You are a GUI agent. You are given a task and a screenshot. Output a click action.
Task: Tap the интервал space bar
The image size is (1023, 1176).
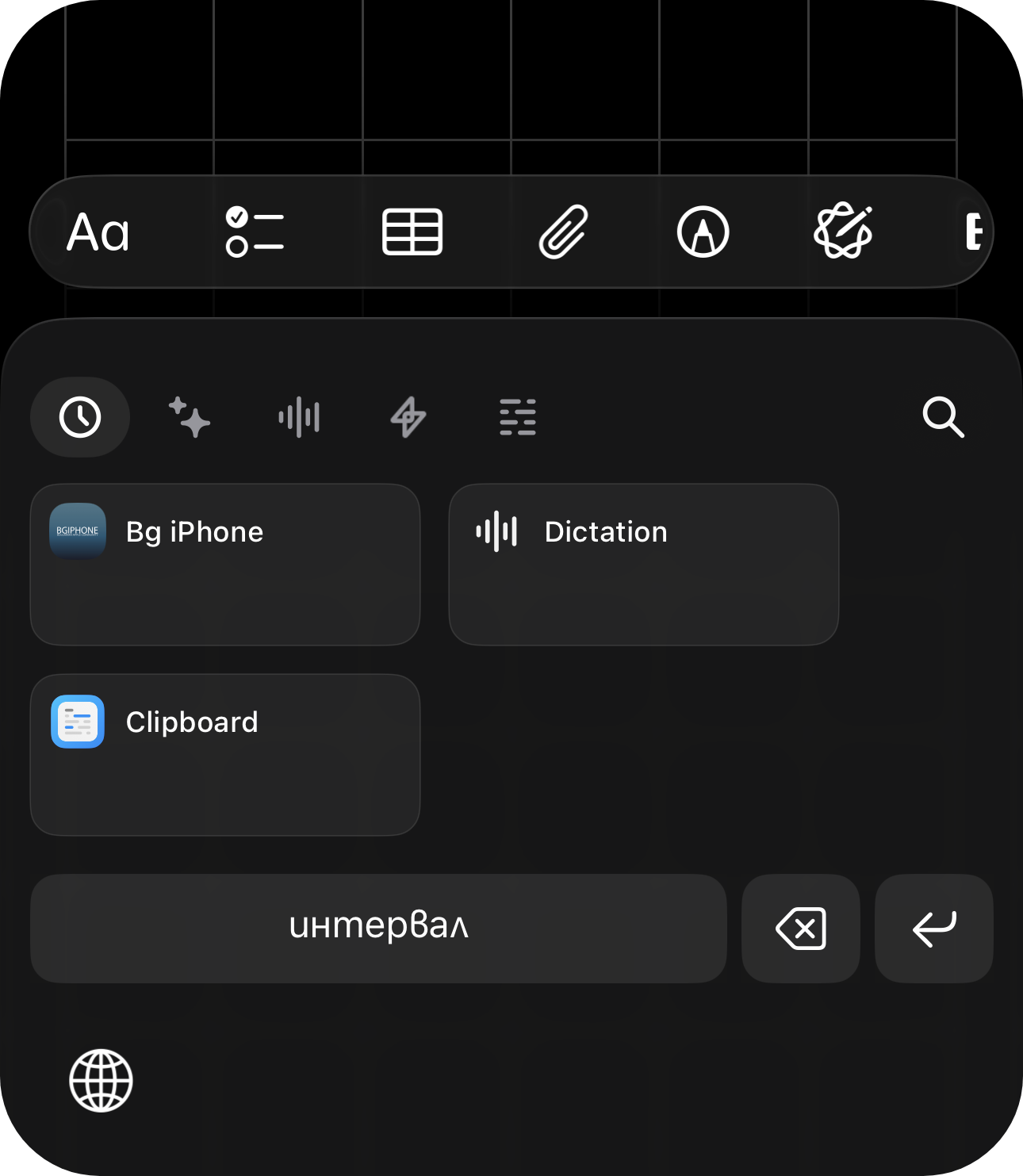click(x=378, y=928)
